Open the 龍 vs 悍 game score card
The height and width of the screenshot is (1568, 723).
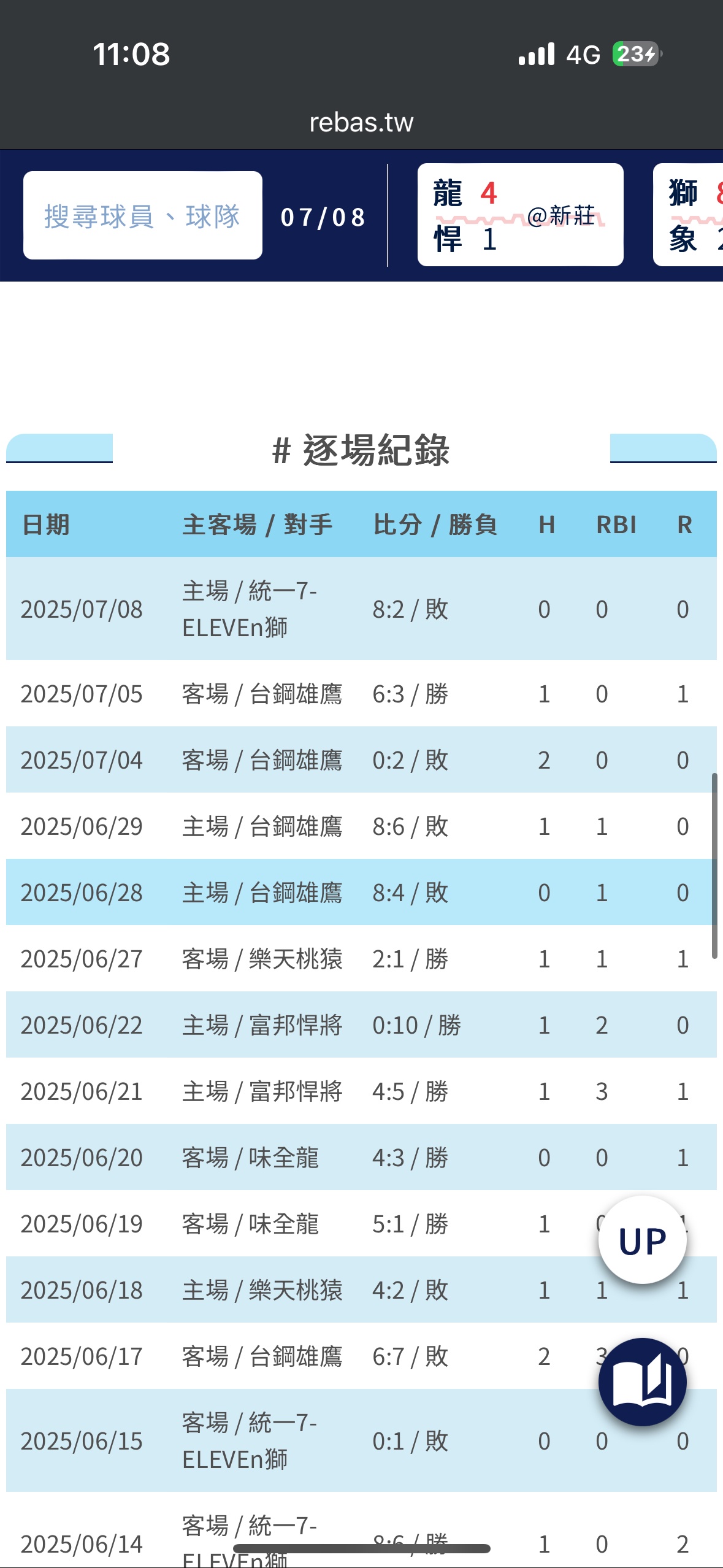click(x=520, y=215)
